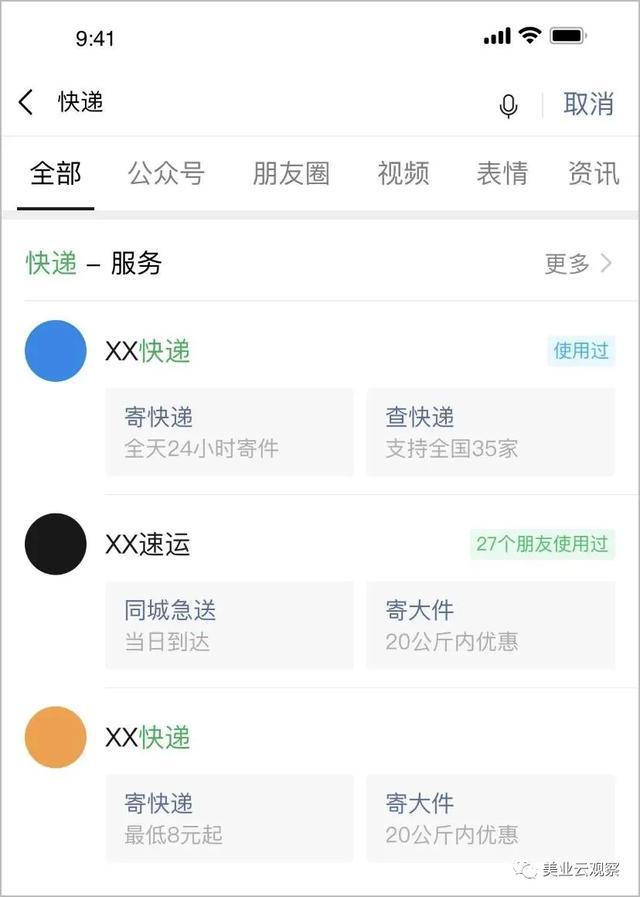The height and width of the screenshot is (897, 640).
Task: Choose 寄快递 全天24小时寄件
Action: (x=229, y=432)
